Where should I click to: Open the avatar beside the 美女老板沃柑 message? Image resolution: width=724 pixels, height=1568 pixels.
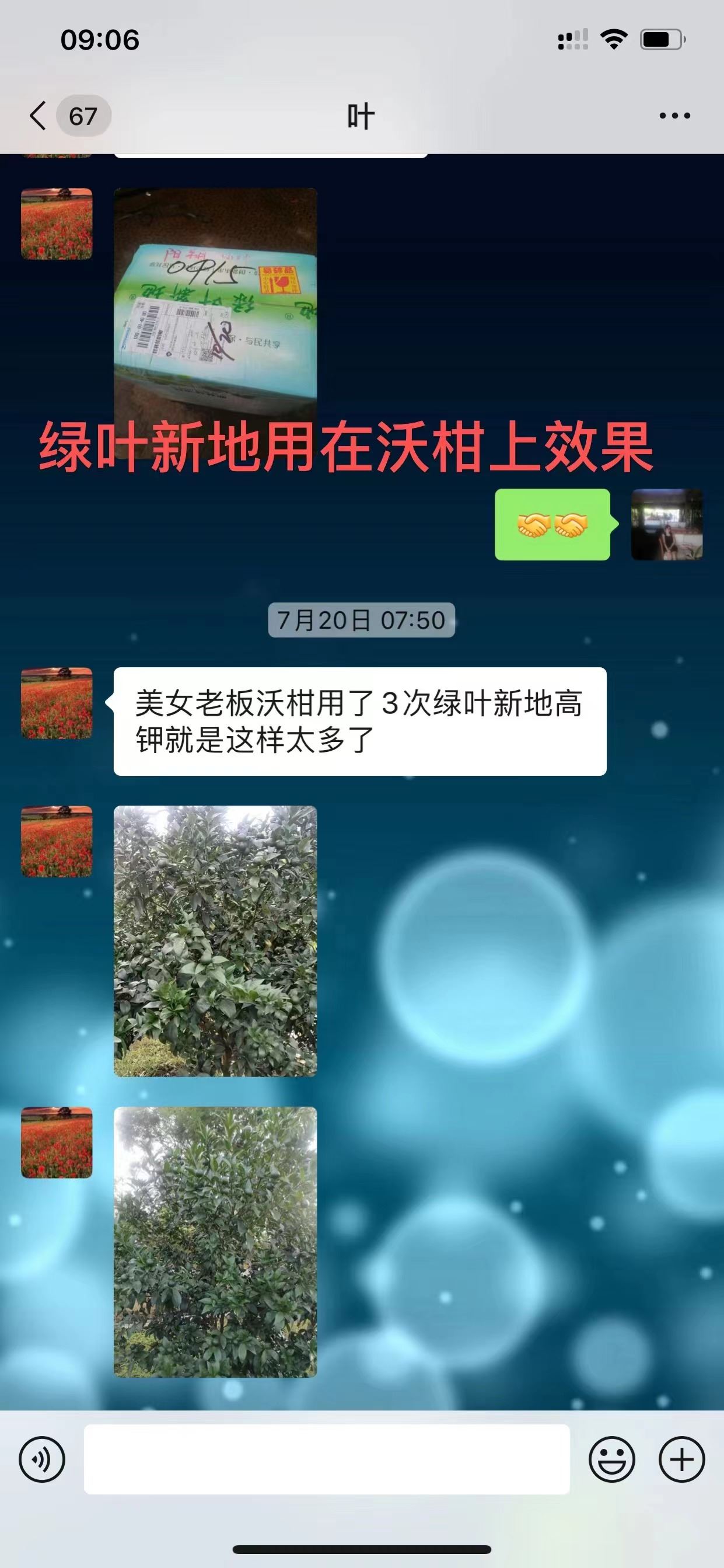57,703
